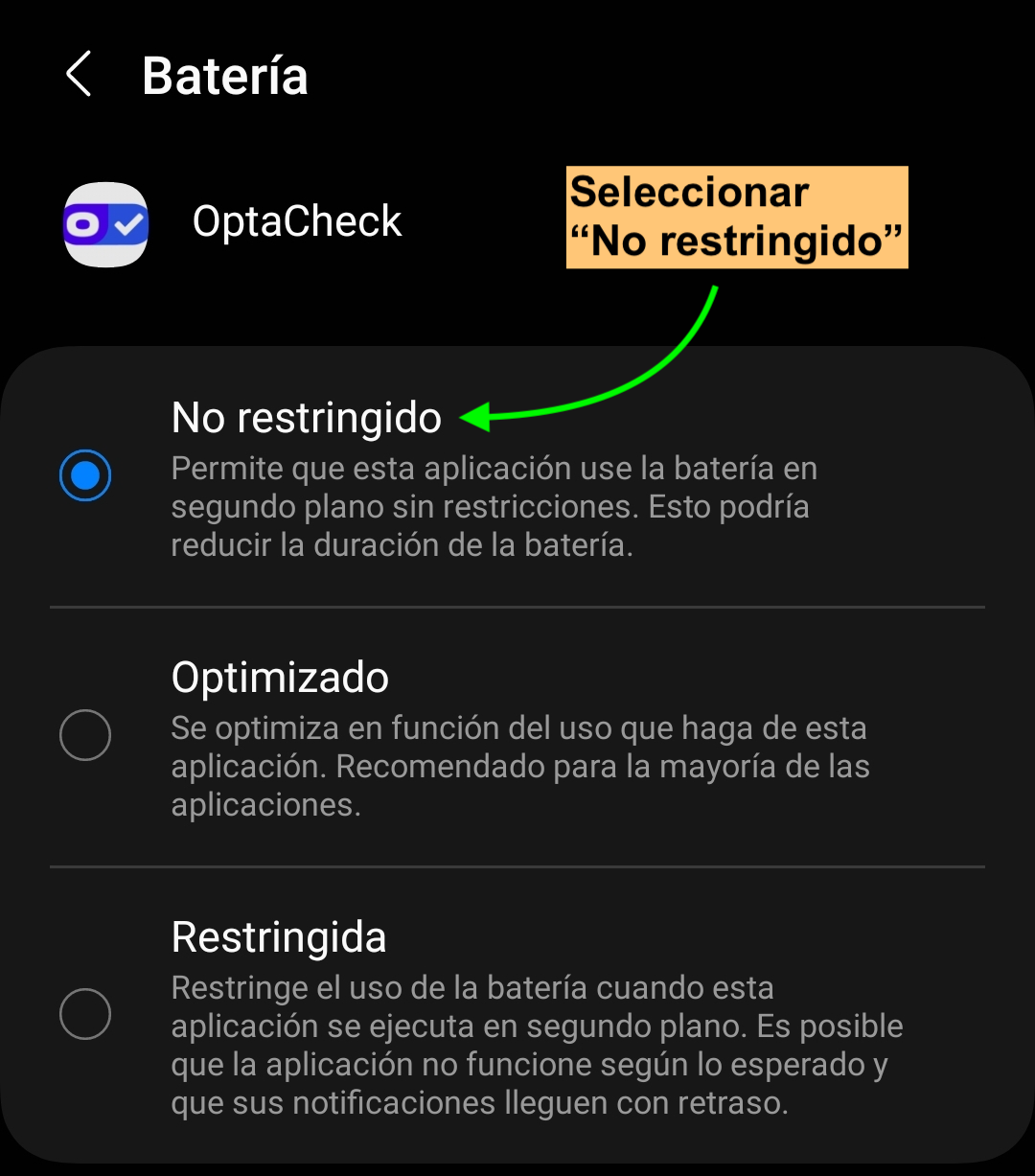Set battery usage to Restringida
The image size is (1035, 1176).
(x=85, y=1013)
